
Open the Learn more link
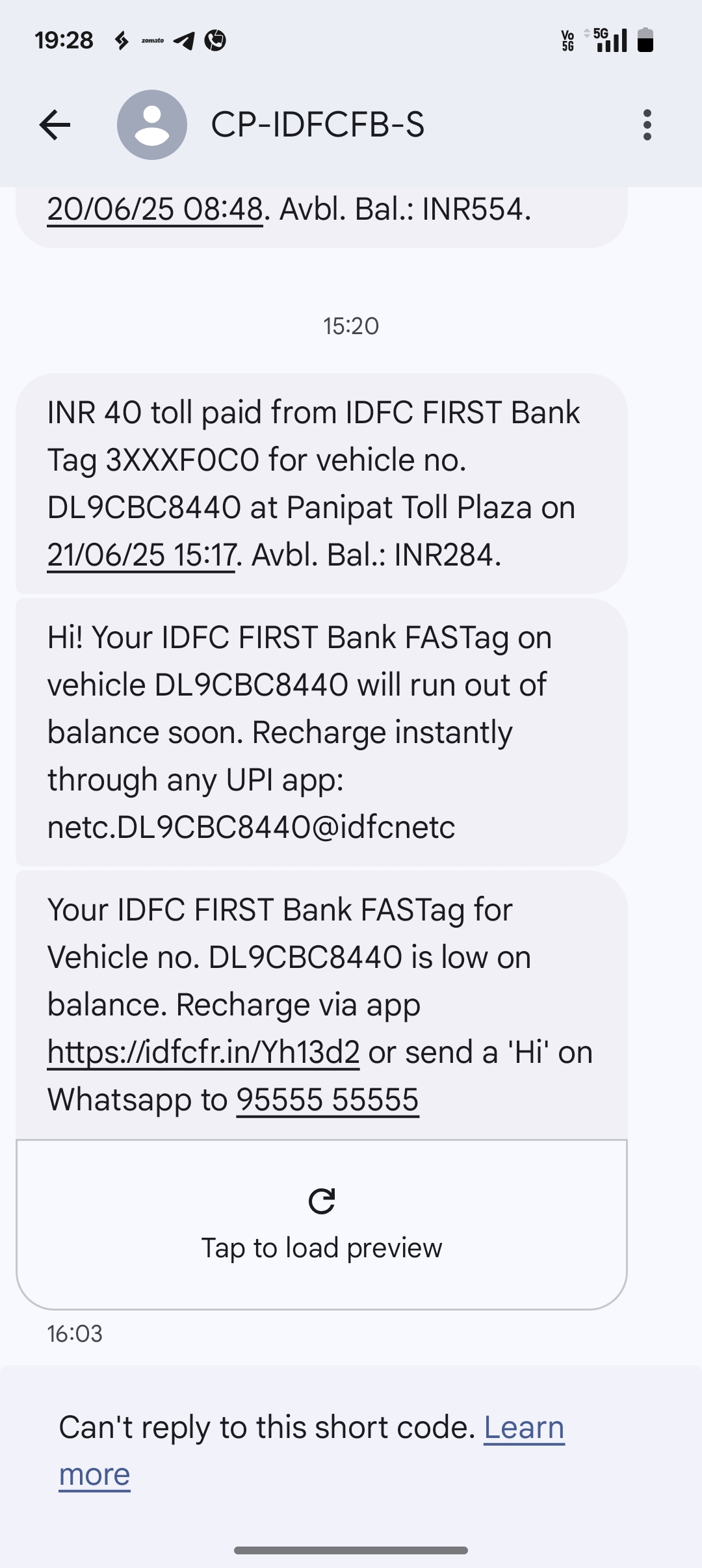tap(312, 1451)
